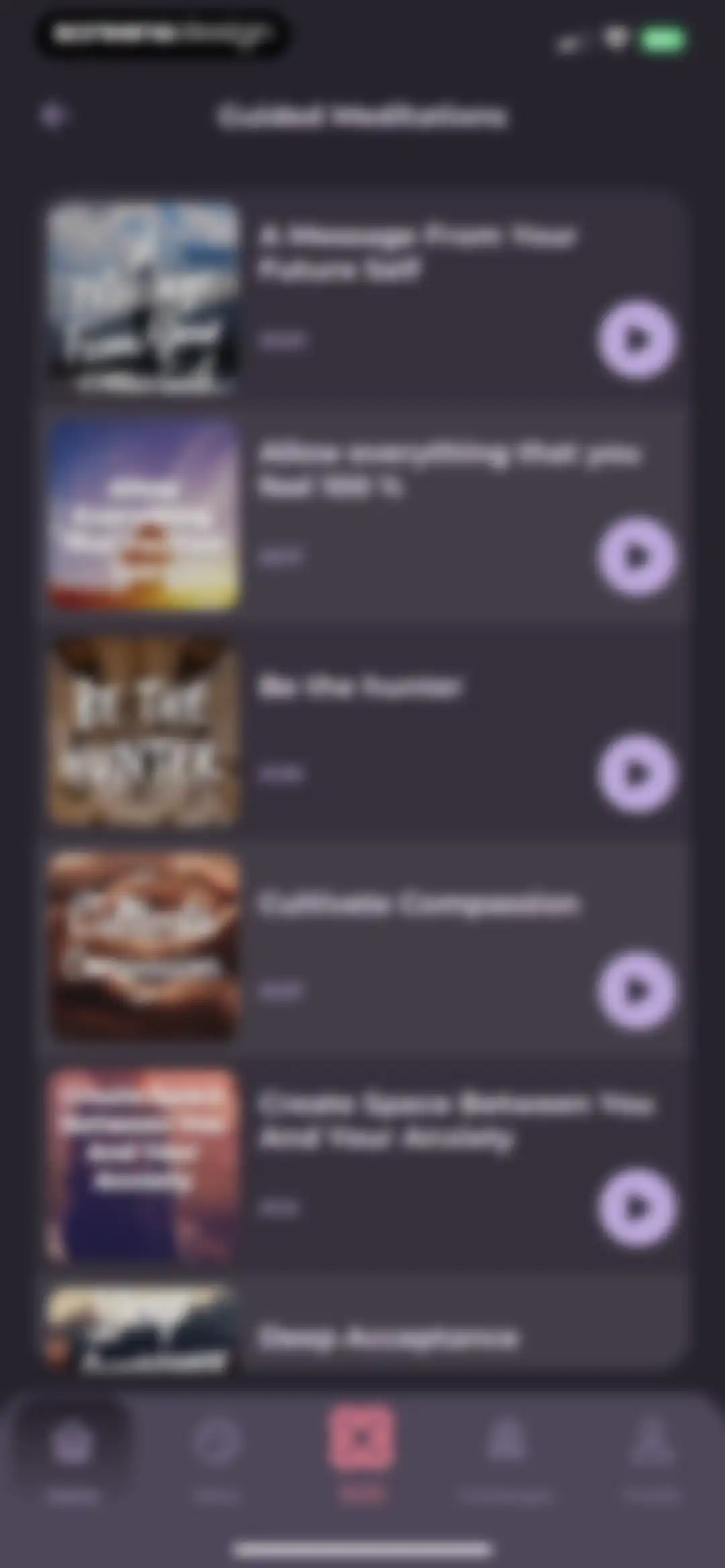Play the Be the hunter meditation
725x1568 pixels.
point(636,774)
